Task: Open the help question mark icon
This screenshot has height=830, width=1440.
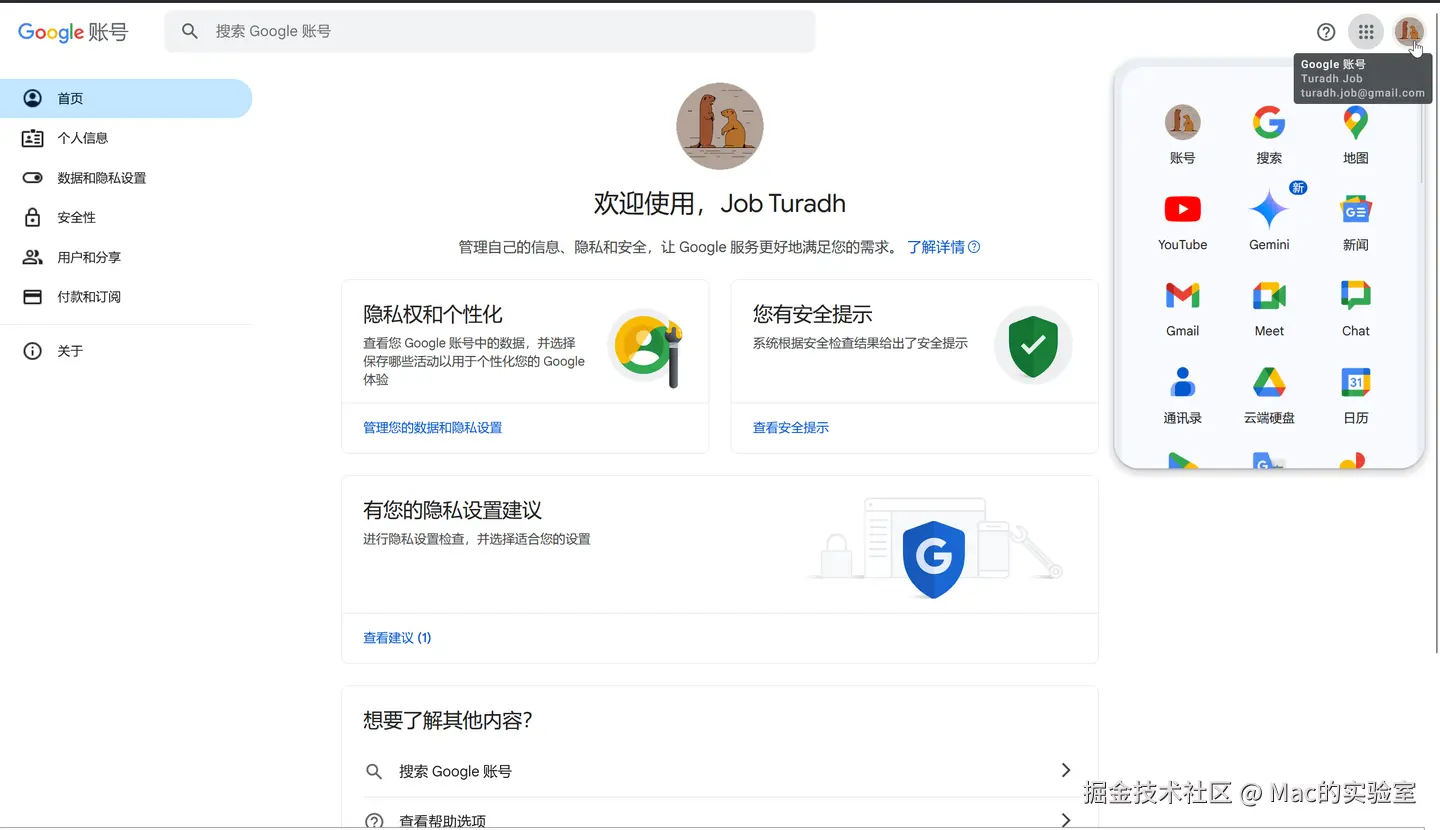Action: 1326,32
